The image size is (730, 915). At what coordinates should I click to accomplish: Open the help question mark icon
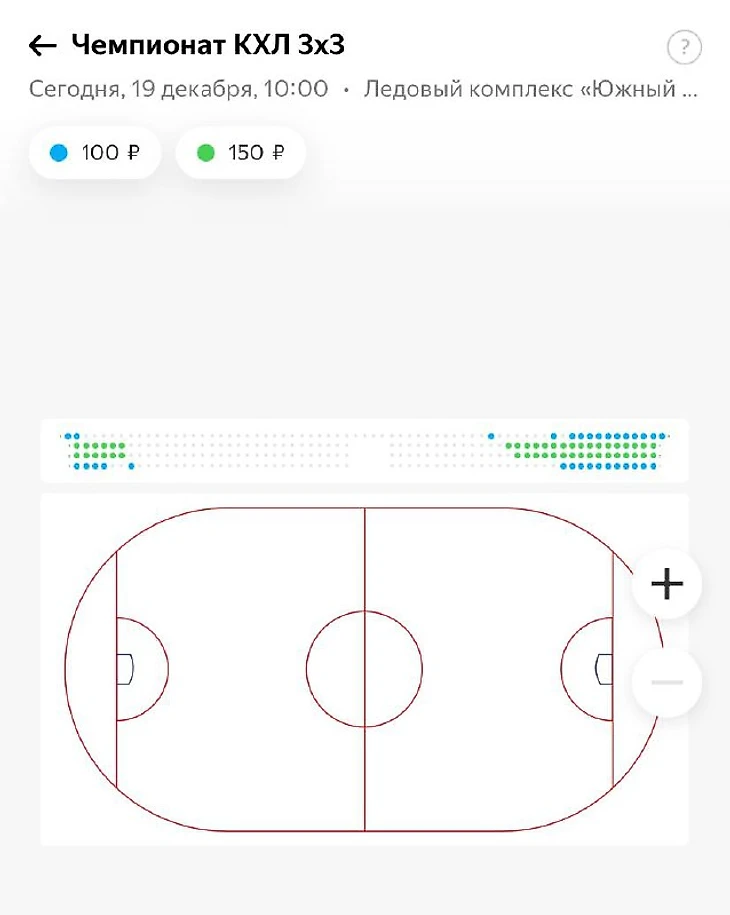[x=684, y=47]
